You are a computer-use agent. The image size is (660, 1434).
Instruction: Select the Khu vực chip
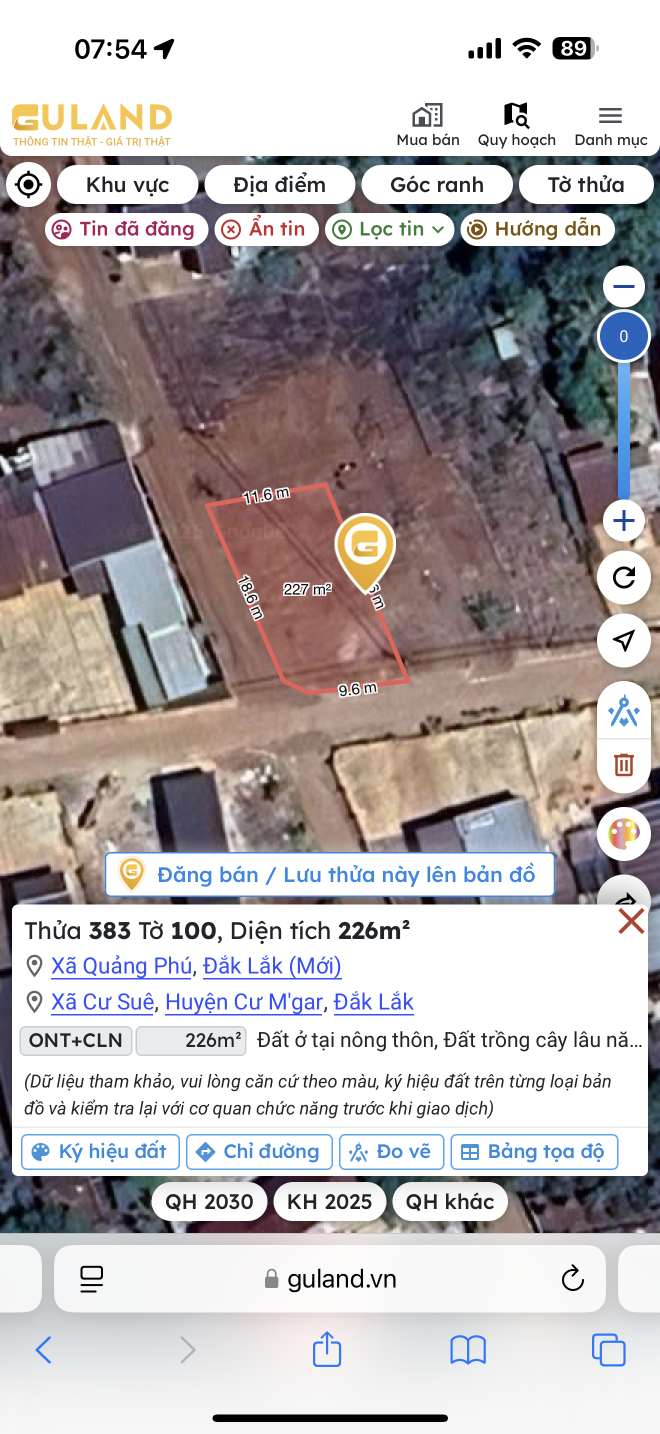point(128,185)
